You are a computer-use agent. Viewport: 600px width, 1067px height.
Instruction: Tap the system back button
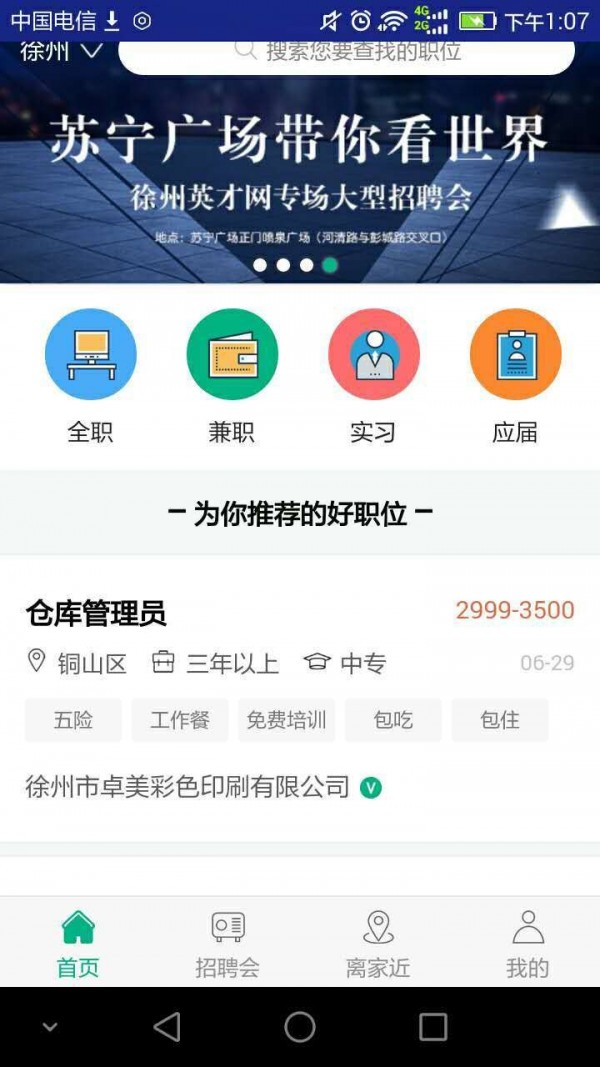pos(167,1027)
